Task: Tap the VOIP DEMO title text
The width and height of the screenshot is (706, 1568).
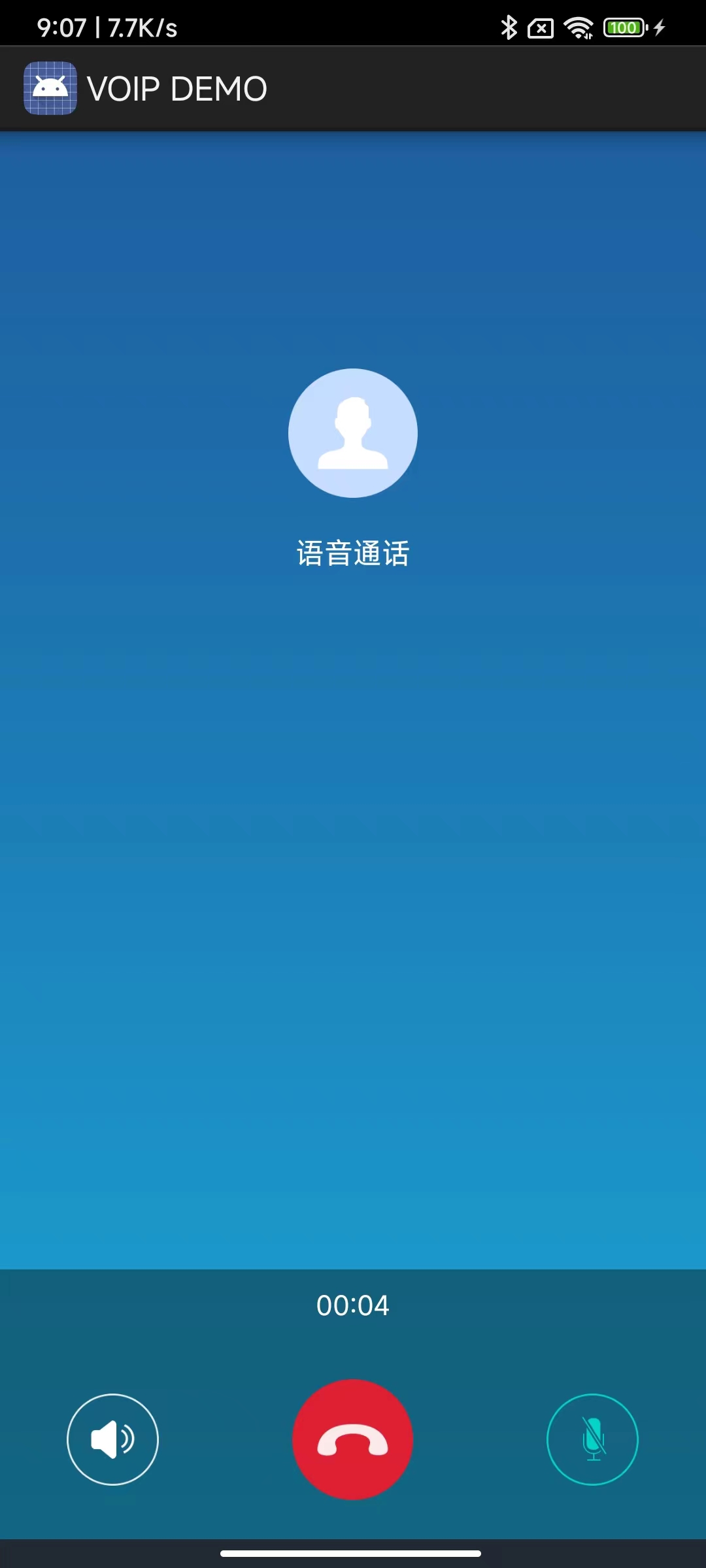Action: 176,88
